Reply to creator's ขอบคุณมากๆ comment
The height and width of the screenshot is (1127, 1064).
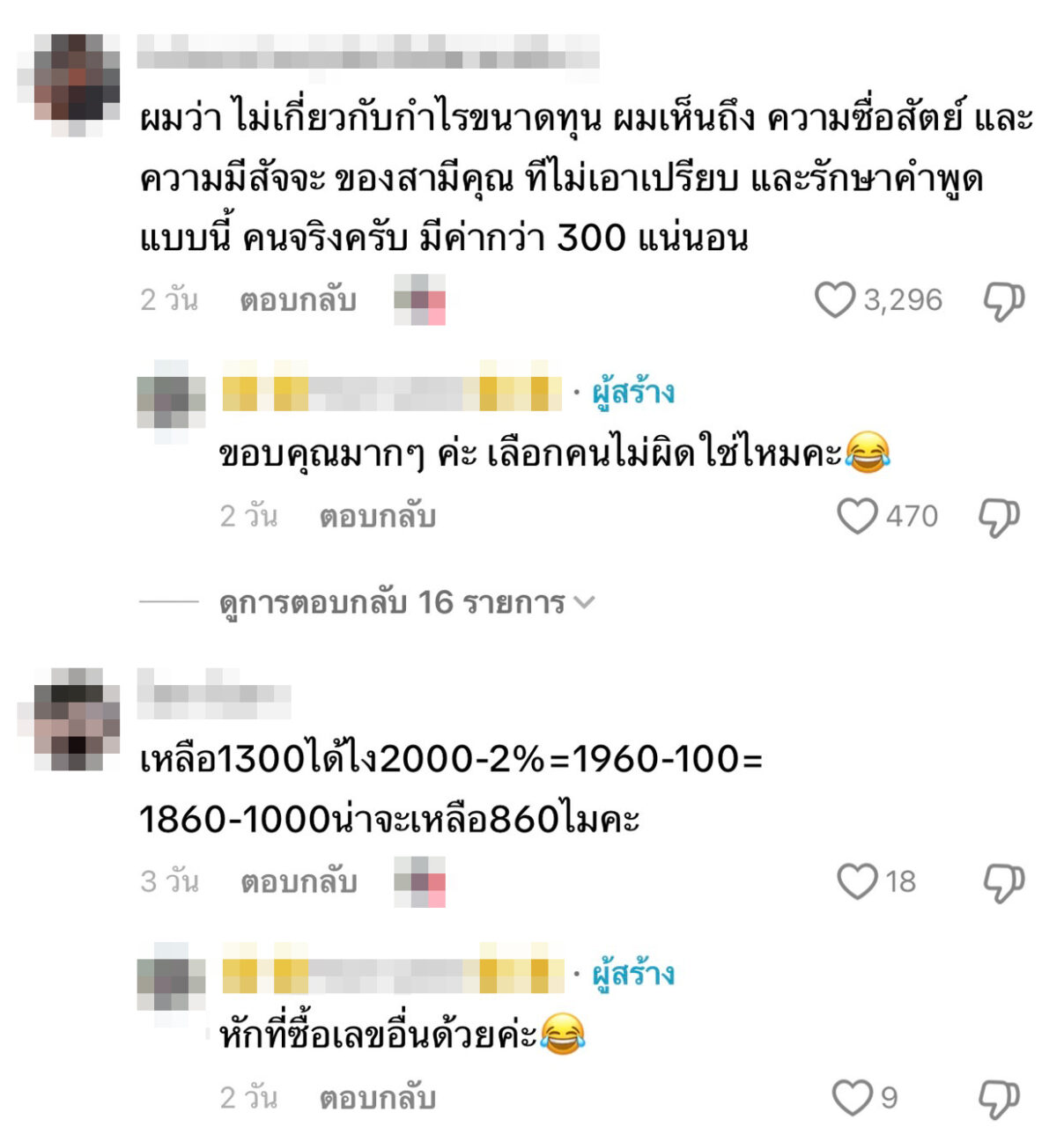pos(377,517)
